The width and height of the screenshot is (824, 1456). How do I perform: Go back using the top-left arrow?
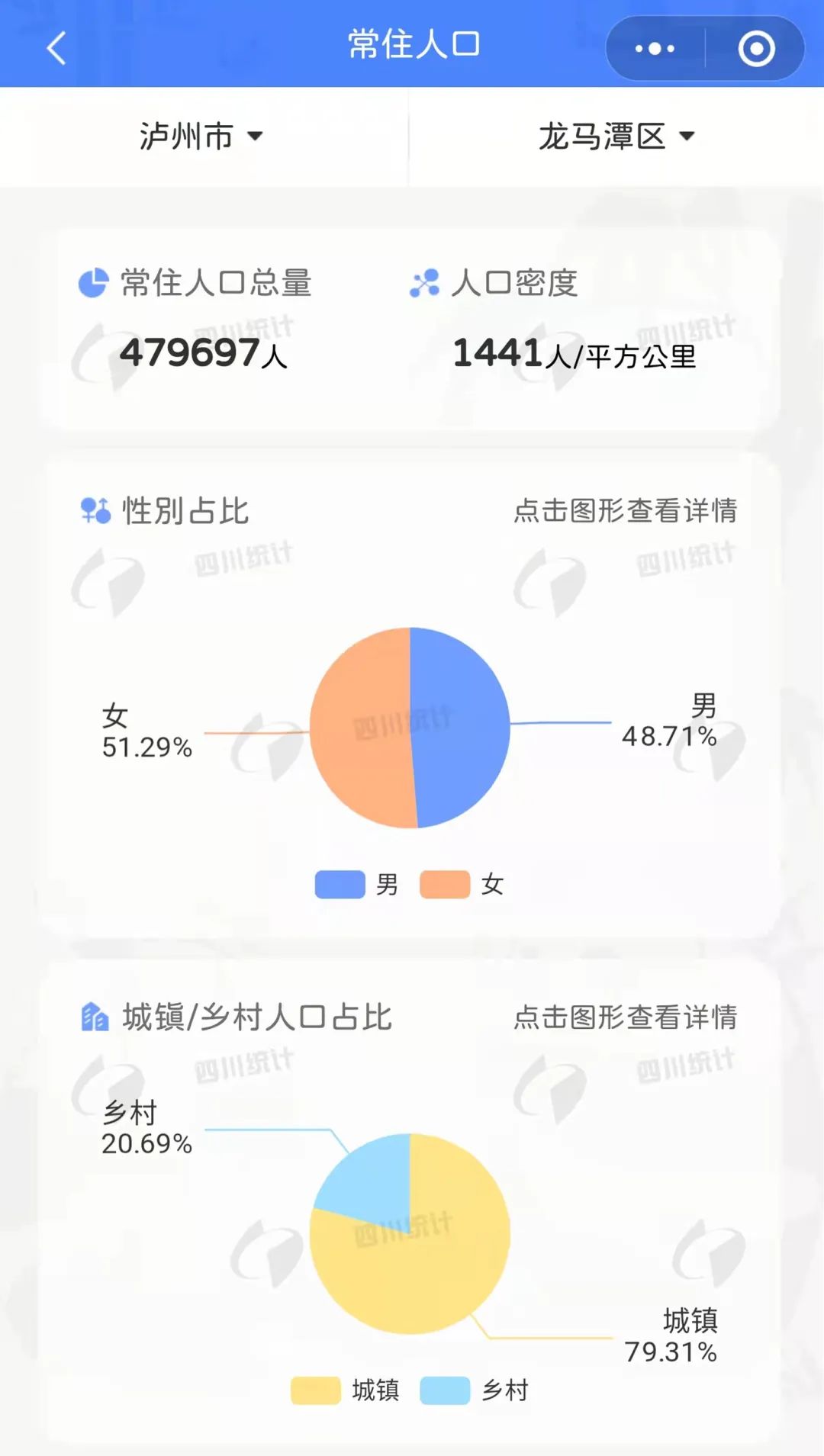click(56, 47)
